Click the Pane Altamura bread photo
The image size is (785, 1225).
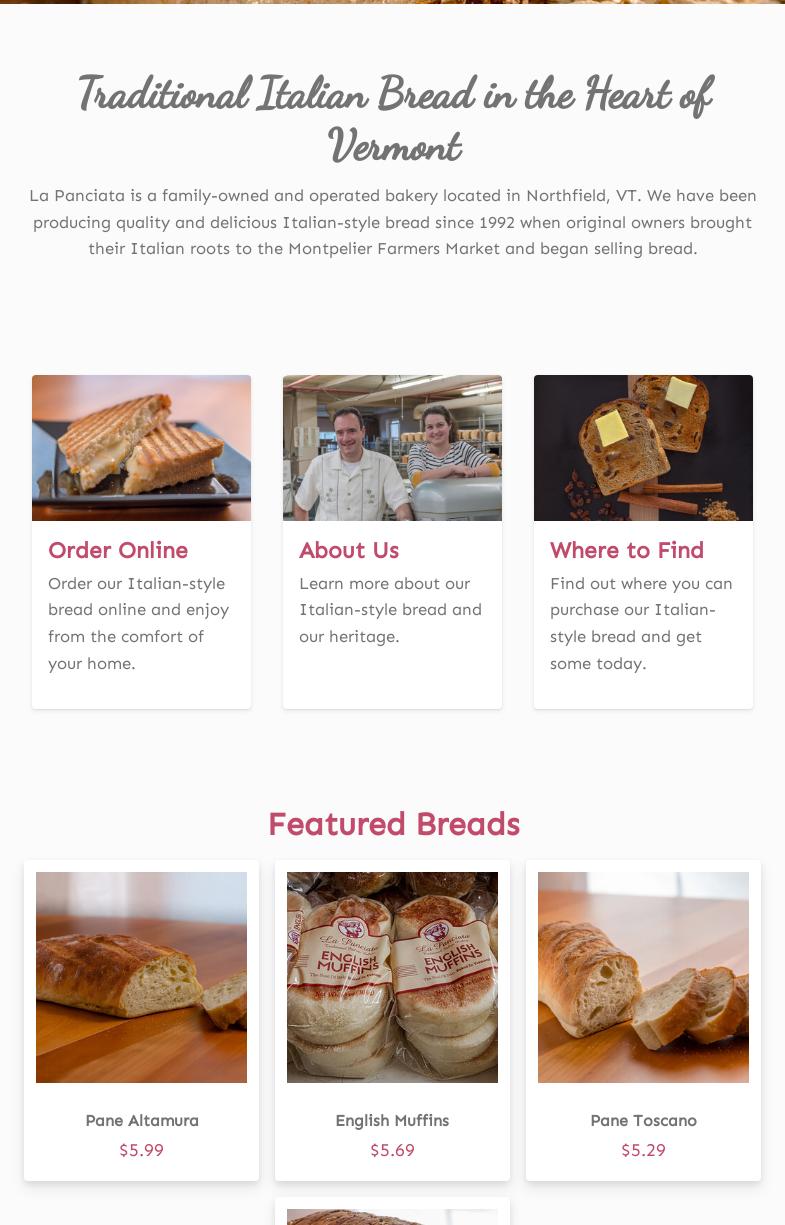[x=141, y=977]
